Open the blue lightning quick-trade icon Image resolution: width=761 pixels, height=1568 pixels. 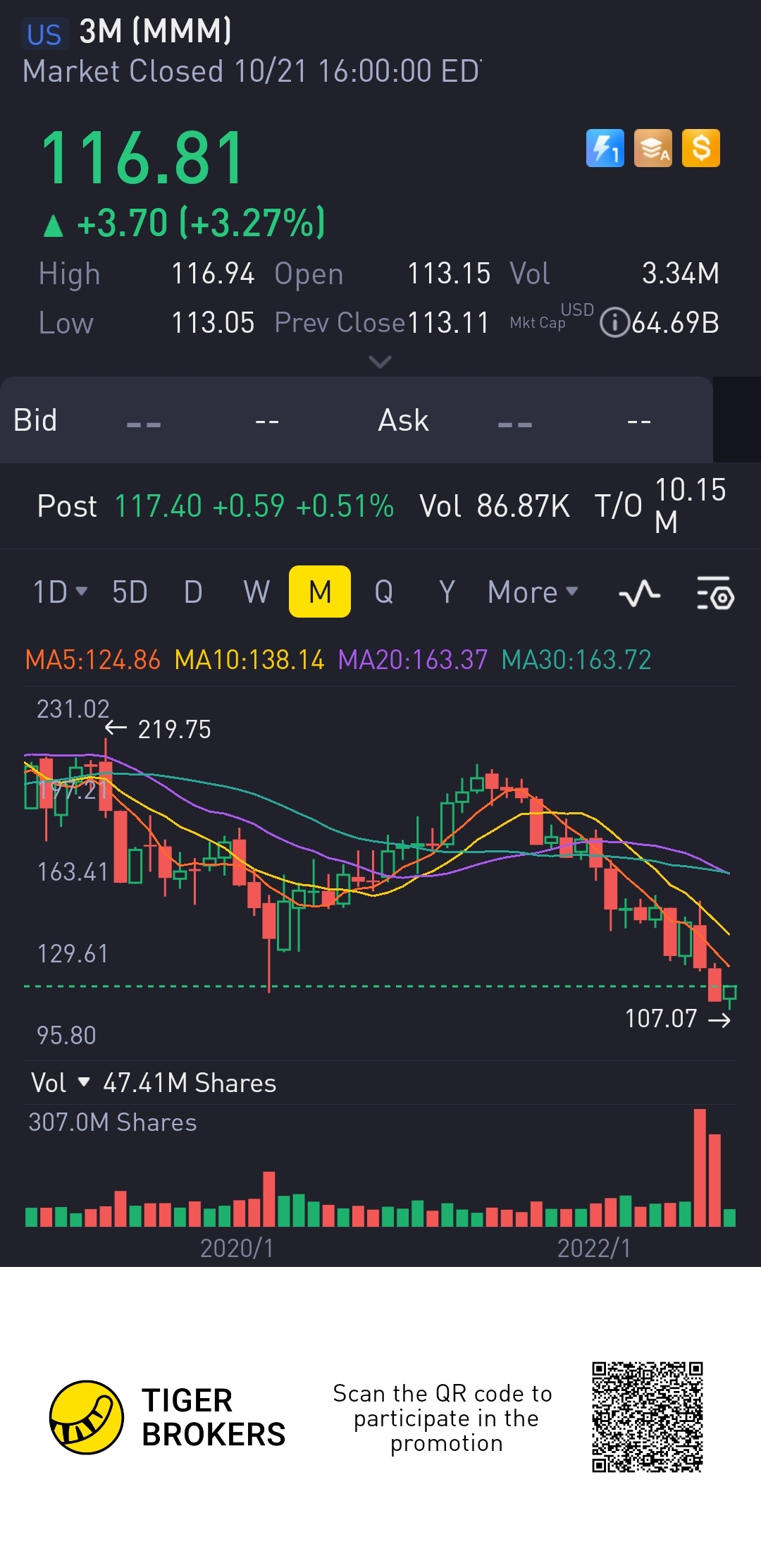tap(605, 148)
